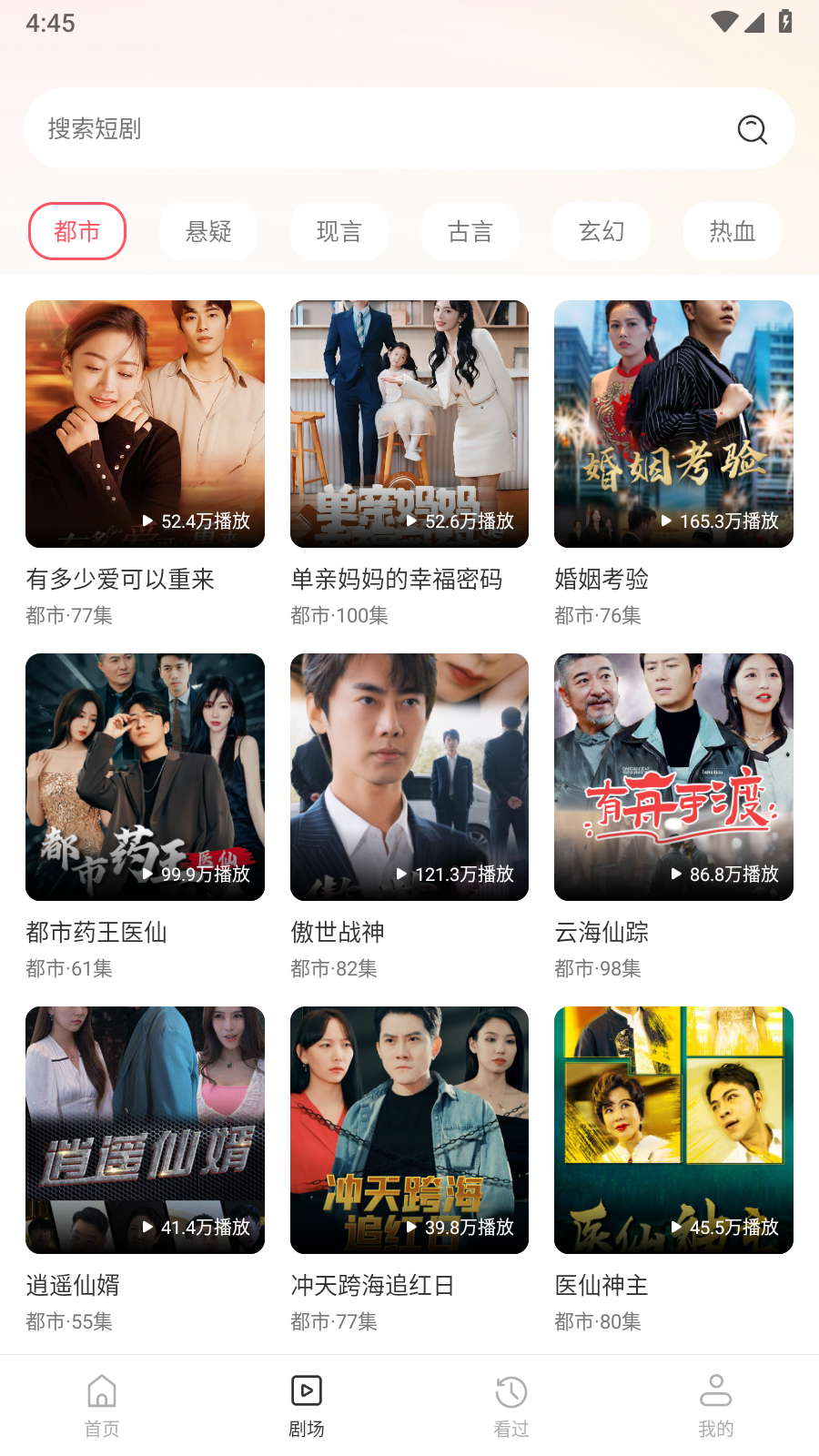Go to the 首页 home tab

tap(102, 1406)
